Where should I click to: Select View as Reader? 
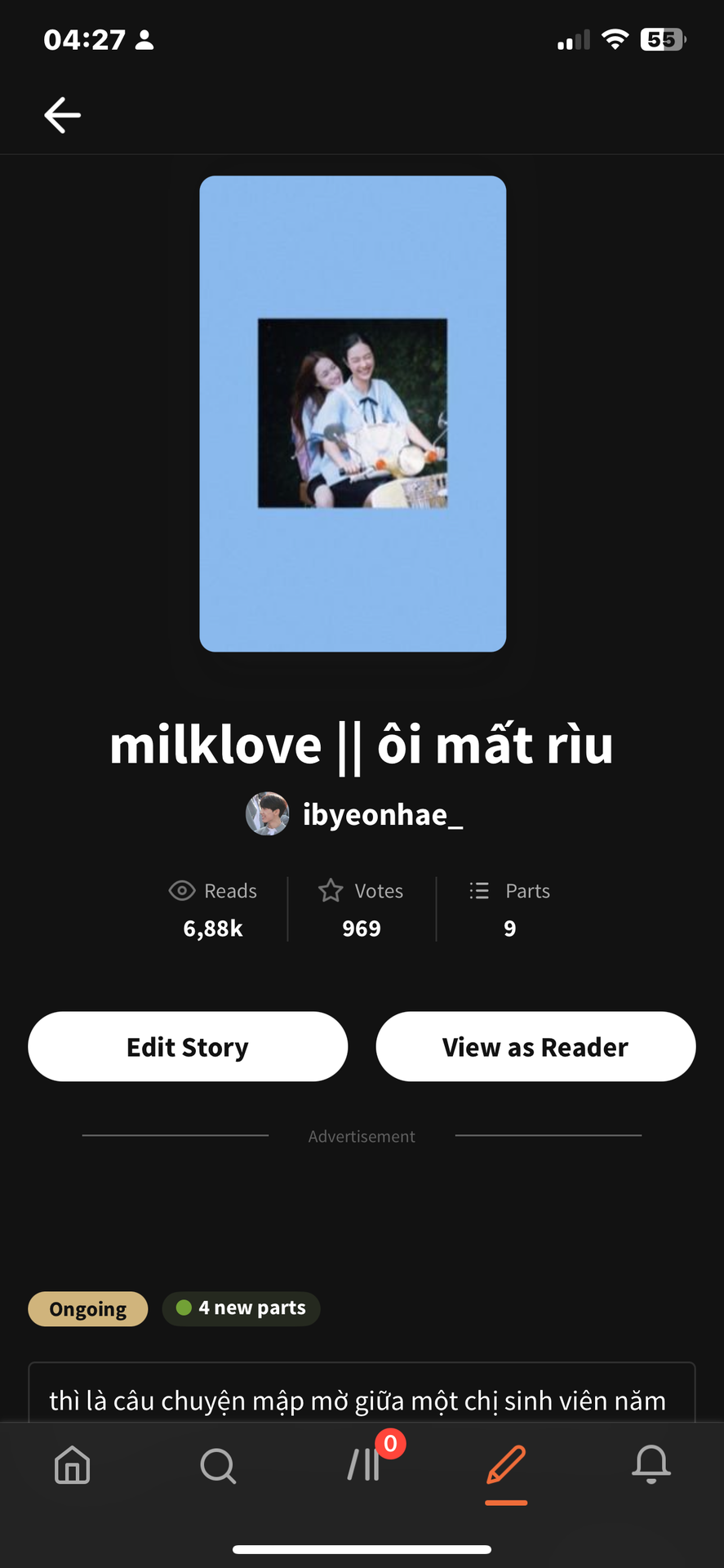point(535,1047)
